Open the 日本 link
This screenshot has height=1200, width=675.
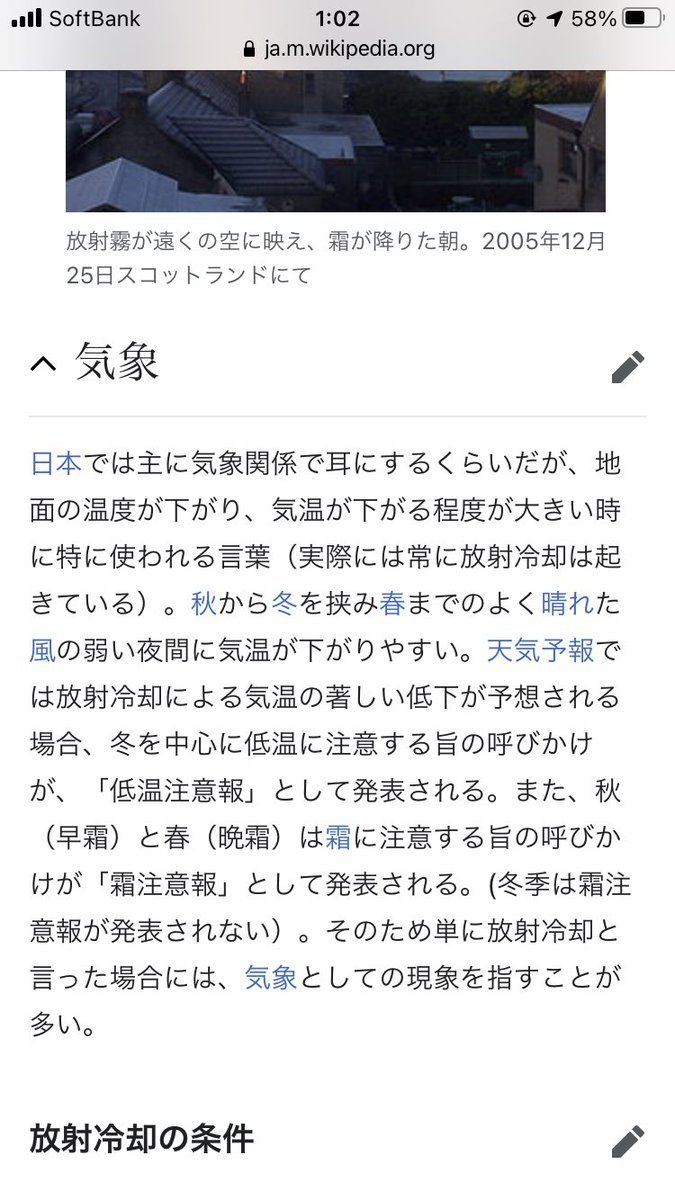56,464
